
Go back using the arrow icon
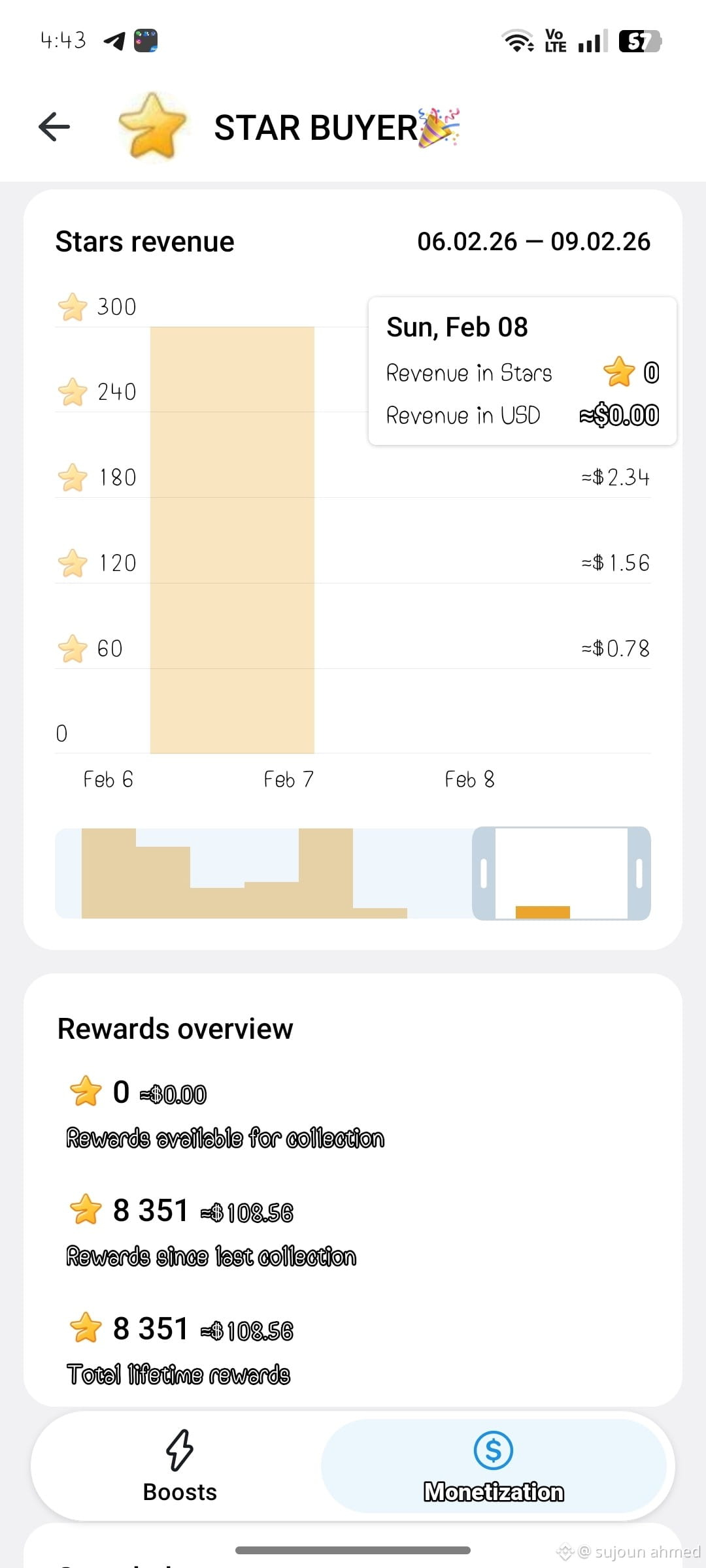point(54,127)
